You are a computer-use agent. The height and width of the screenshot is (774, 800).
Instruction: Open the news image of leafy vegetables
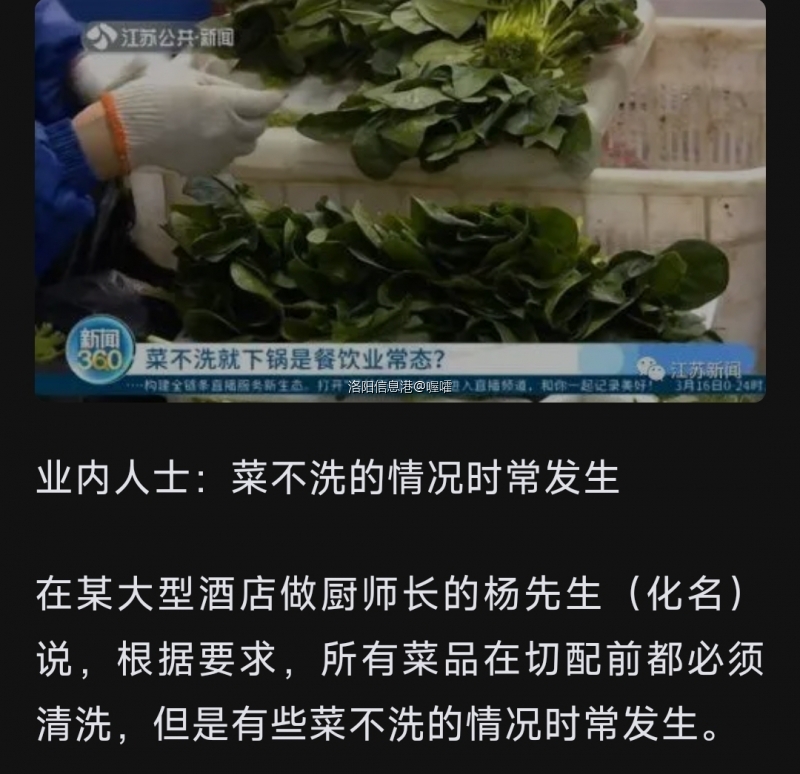[400, 200]
